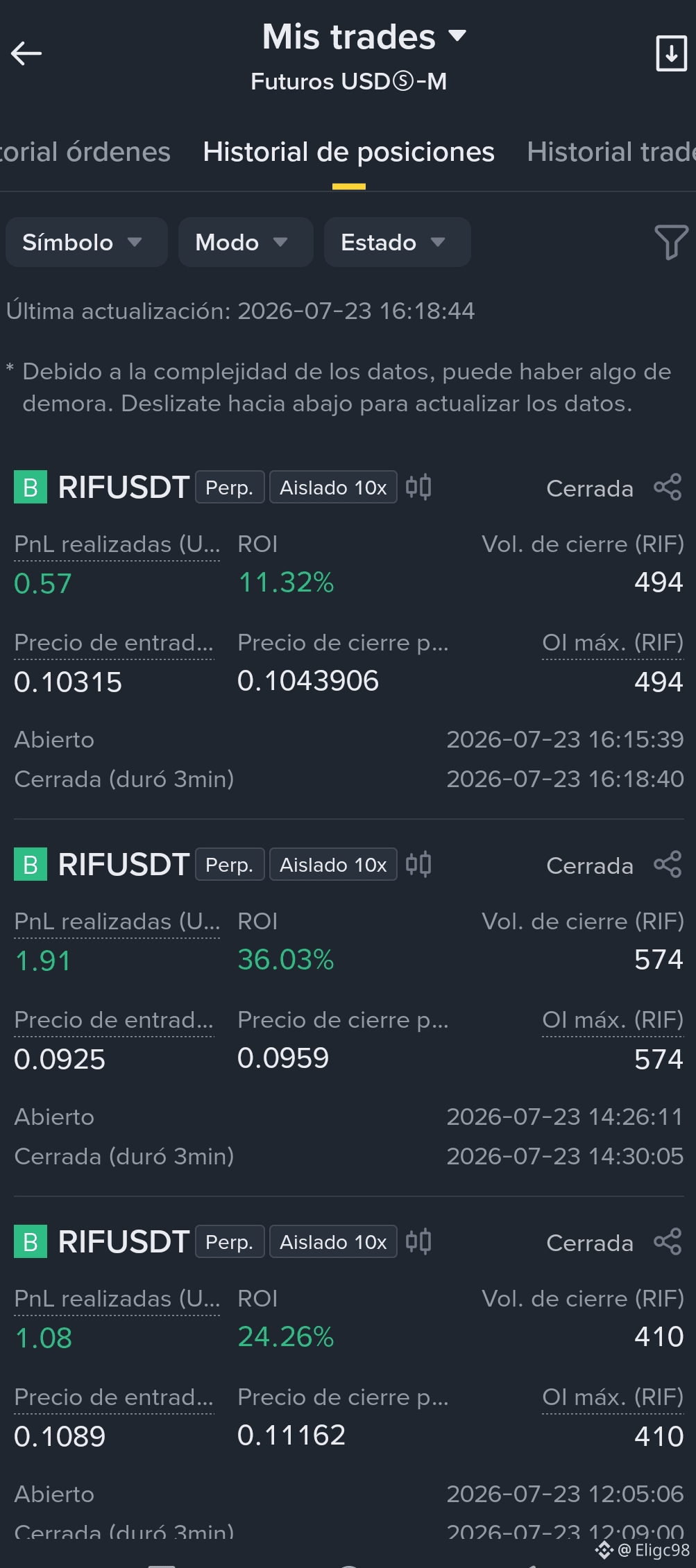Open chart icon for 24.26% ROI position
696x1568 pixels.
click(418, 1241)
